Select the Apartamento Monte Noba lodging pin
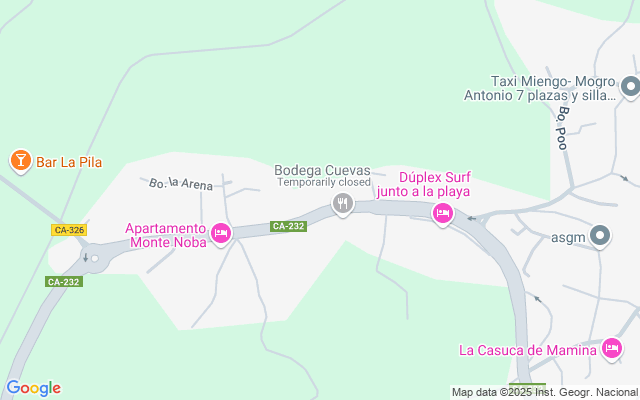The height and width of the screenshot is (400, 640). (221, 234)
